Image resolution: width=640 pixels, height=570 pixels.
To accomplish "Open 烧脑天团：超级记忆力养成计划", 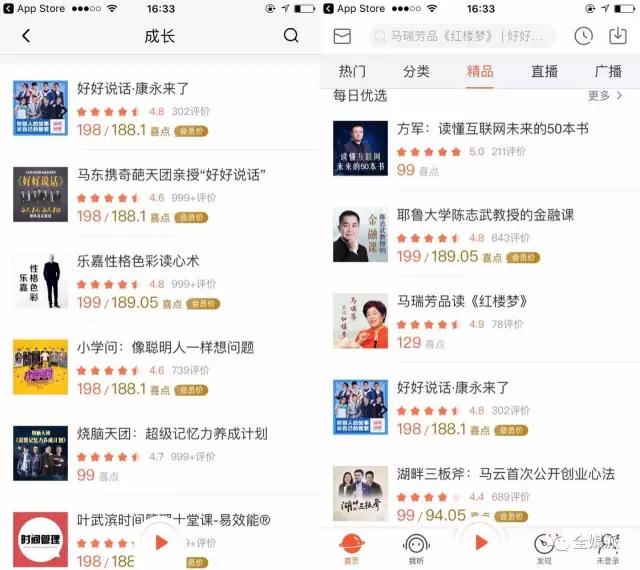I will pos(172,433).
